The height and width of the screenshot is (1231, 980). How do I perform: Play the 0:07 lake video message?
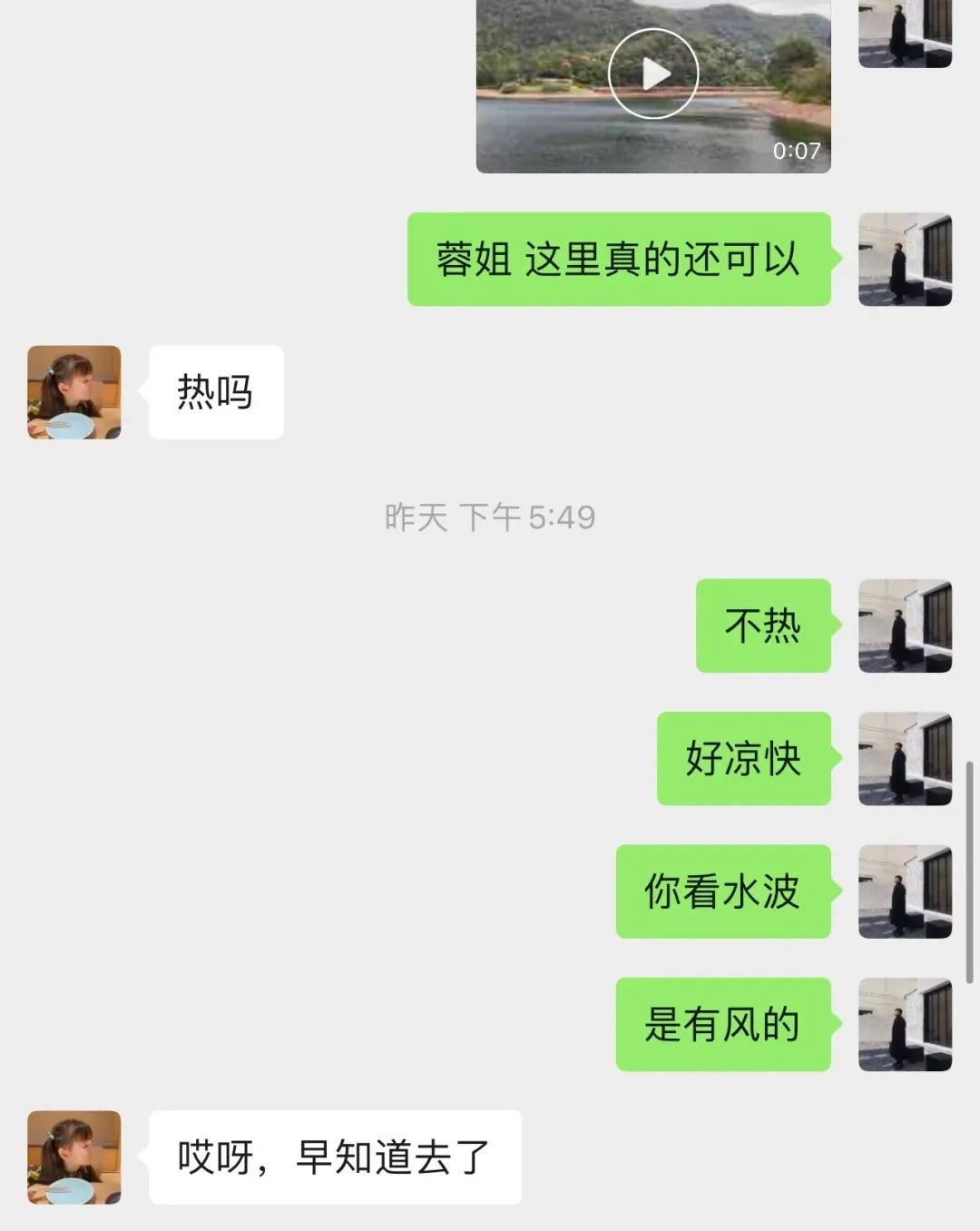pyautogui.click(x=652, y=74)
